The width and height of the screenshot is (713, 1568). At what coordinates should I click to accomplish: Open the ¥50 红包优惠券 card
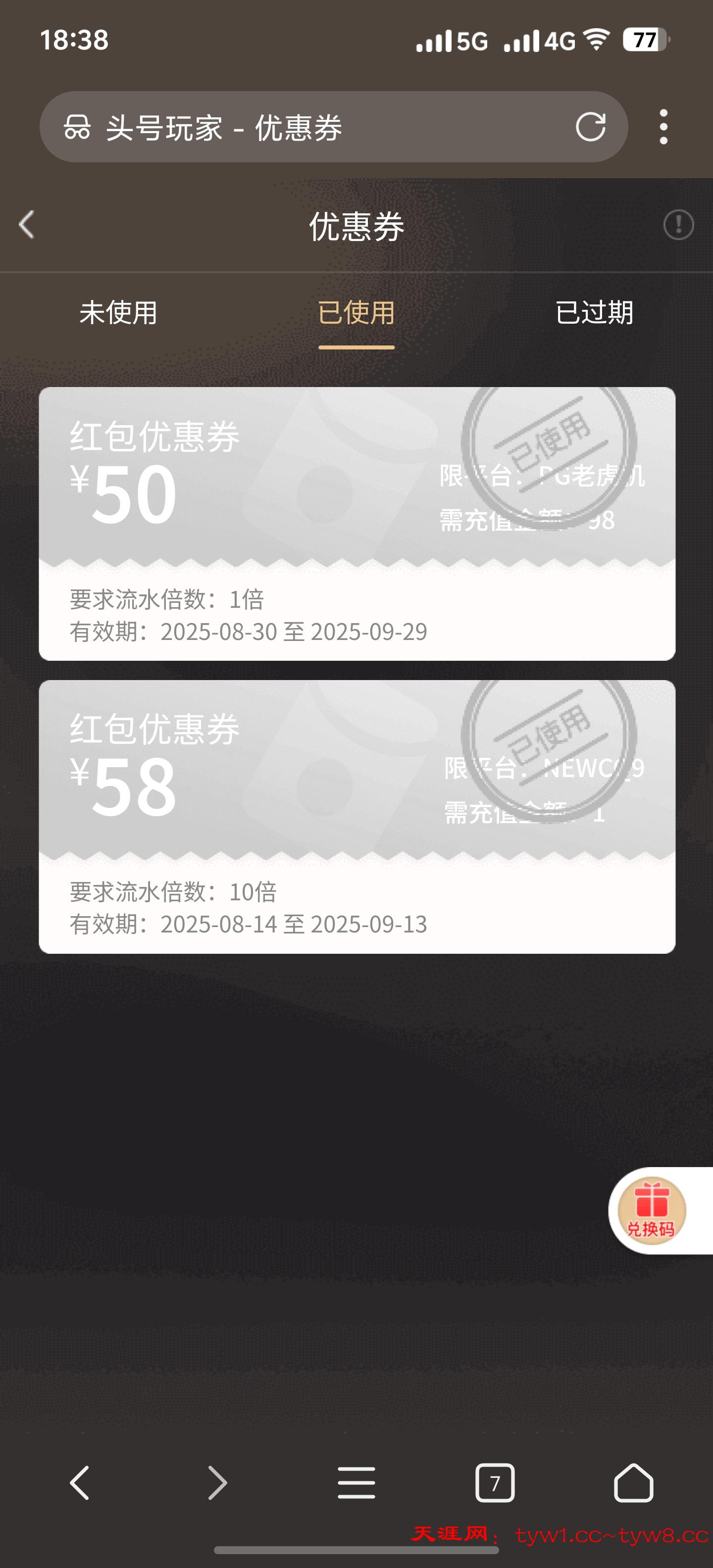pyautogui.click(x=357, y=524)
